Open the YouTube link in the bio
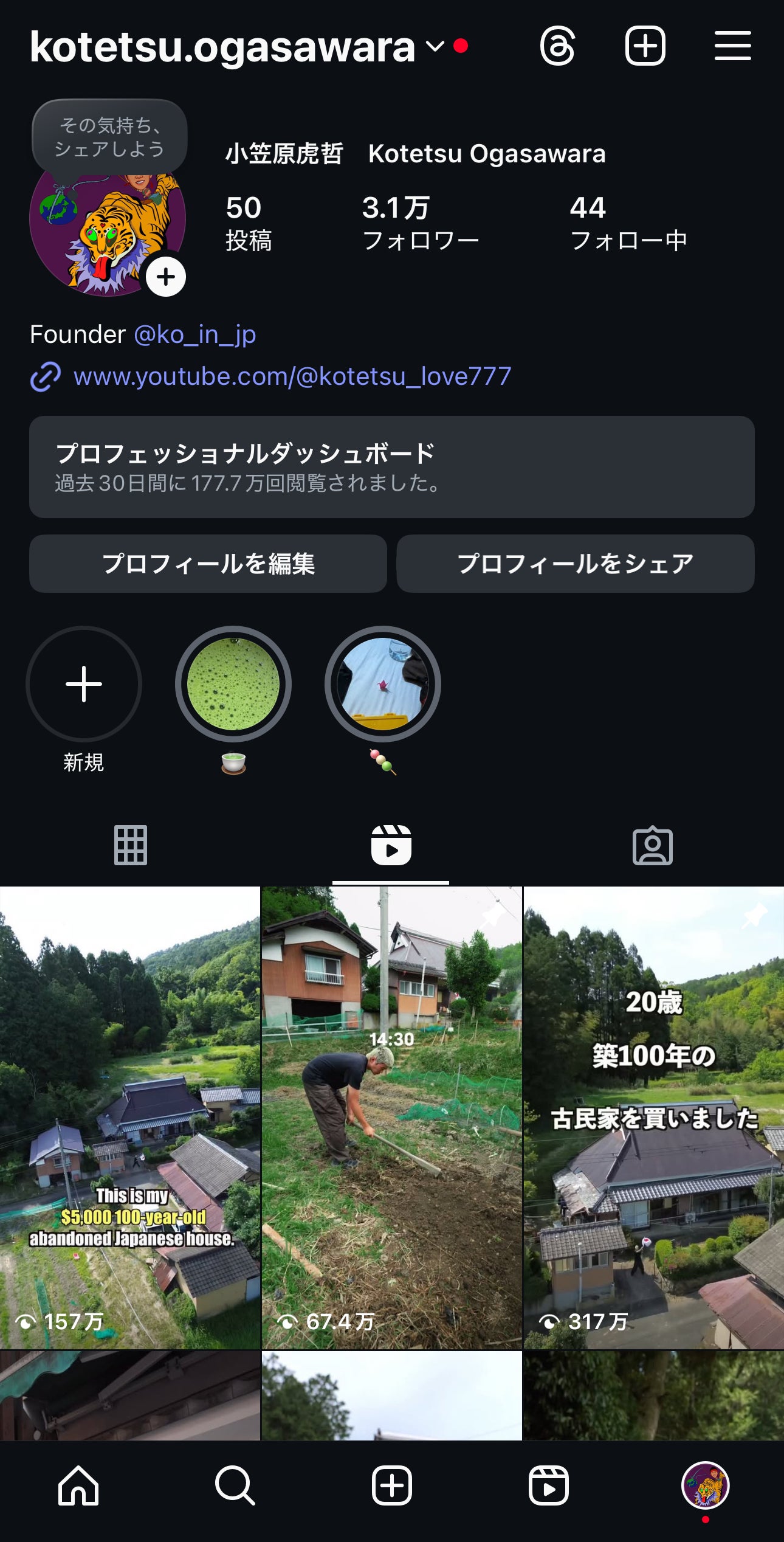Viewport: 784px width, 1542px height. [x=292, y=376]
